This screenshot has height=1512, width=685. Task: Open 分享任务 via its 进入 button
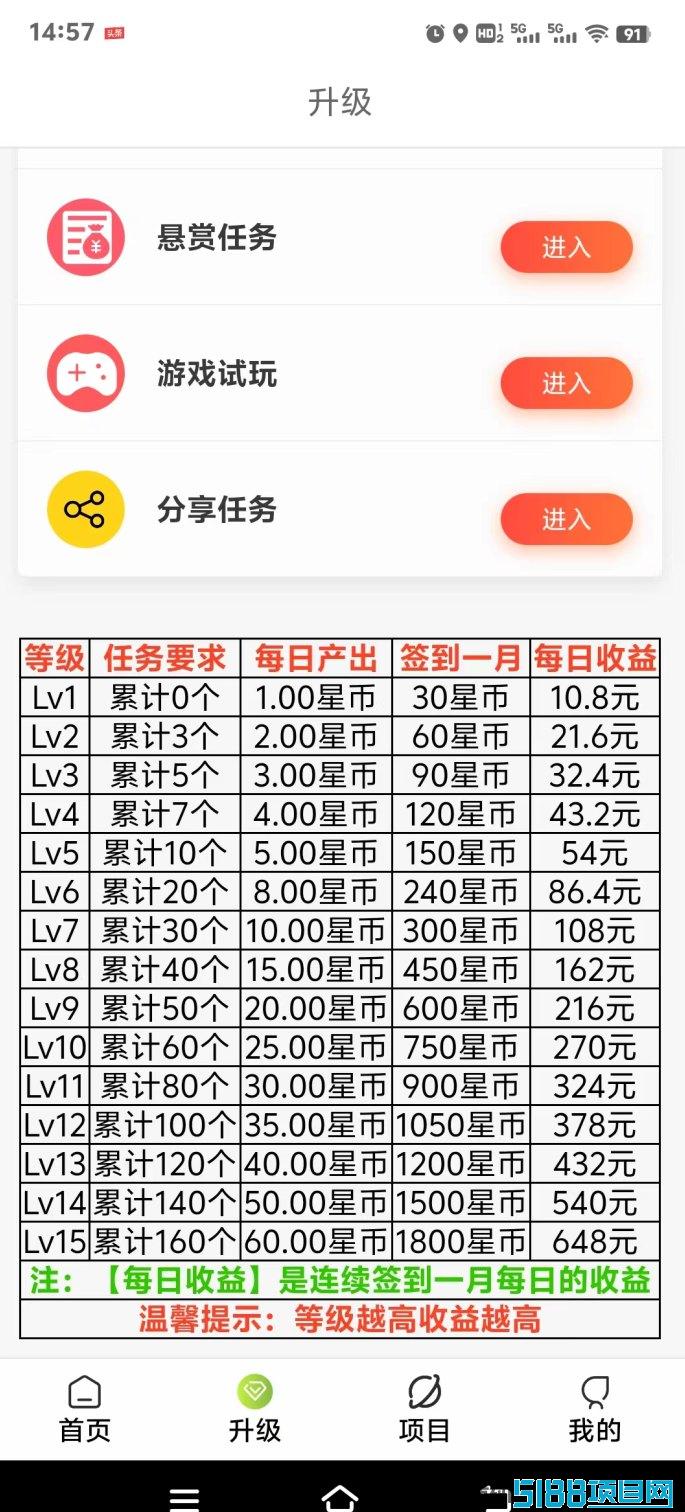566,519
